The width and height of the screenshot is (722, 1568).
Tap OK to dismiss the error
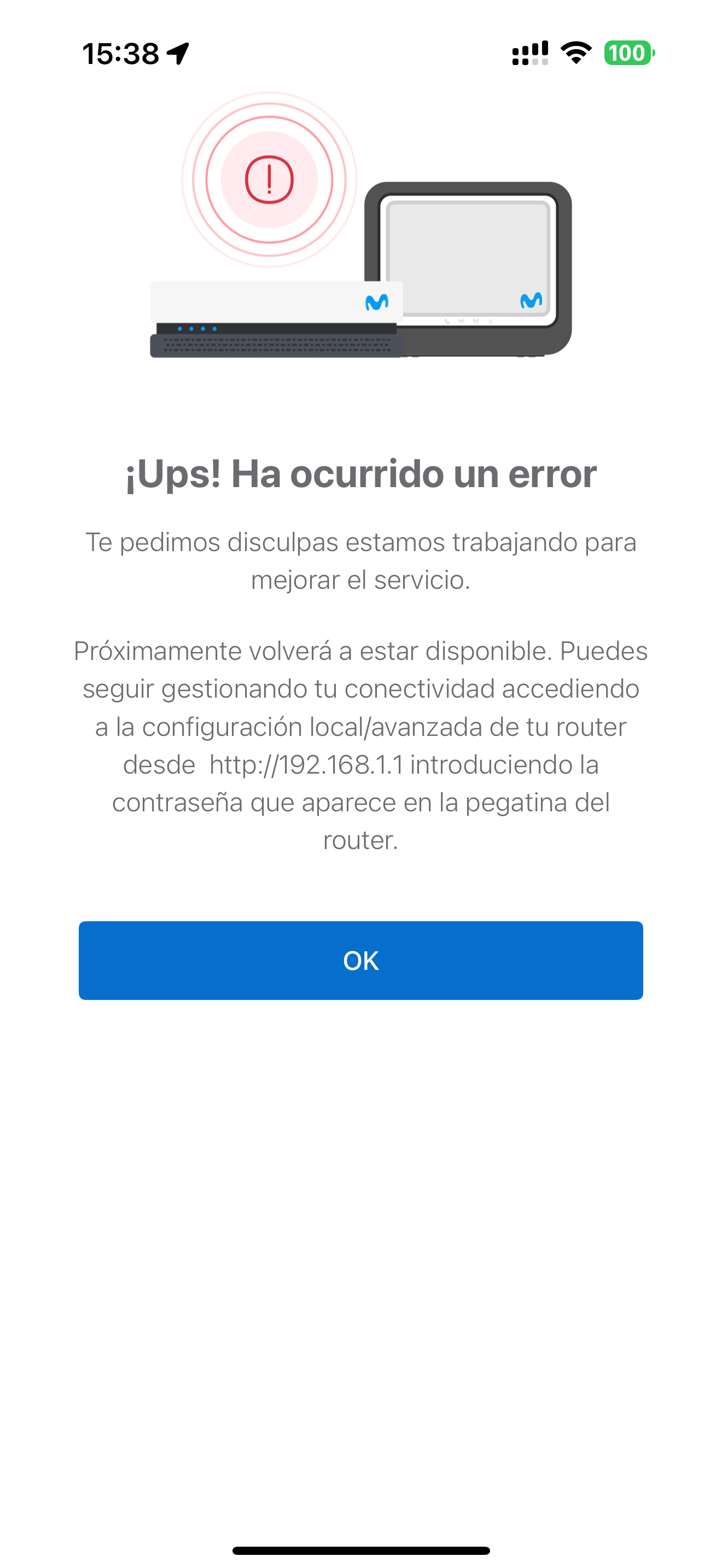pos(360,960)
